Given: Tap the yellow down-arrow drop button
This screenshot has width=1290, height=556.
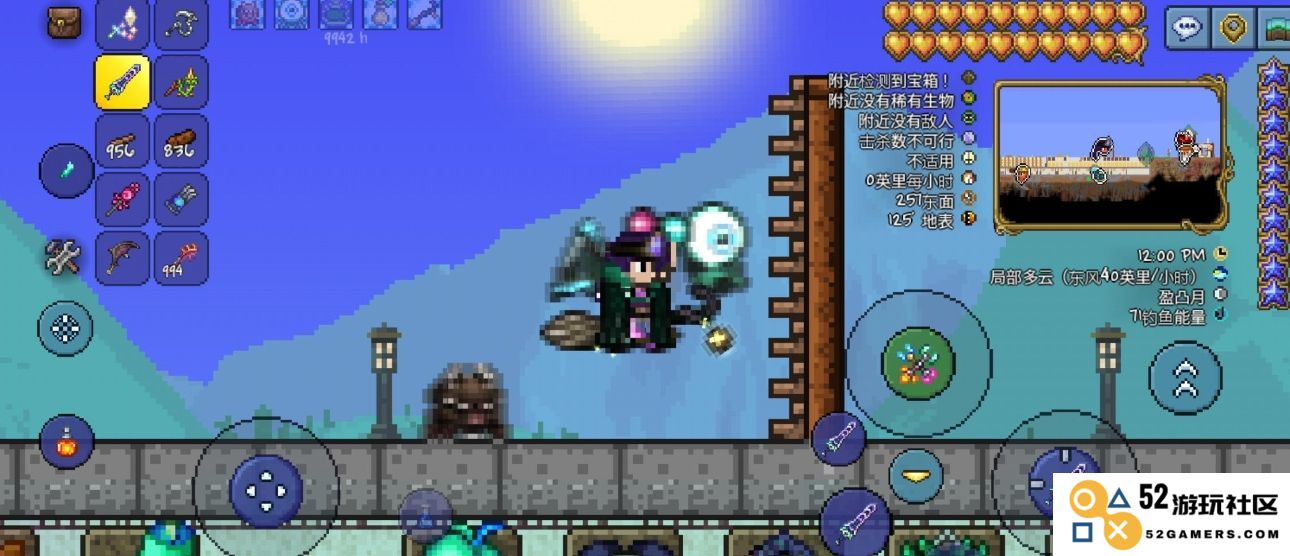Looking at the screenshot, I should pyautogui.click(x=916, y=475).
